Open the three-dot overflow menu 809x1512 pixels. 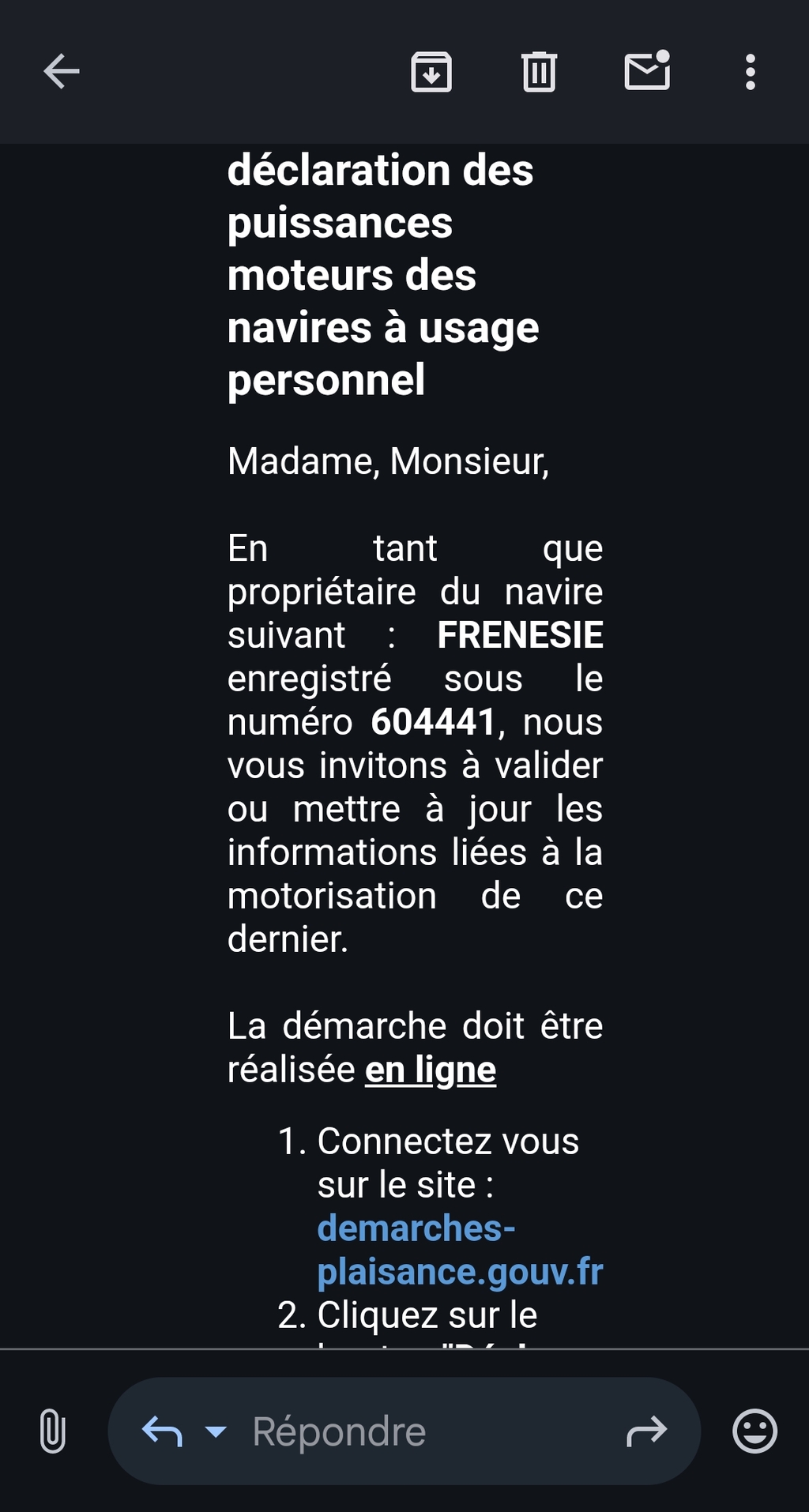tap(751, 72)
